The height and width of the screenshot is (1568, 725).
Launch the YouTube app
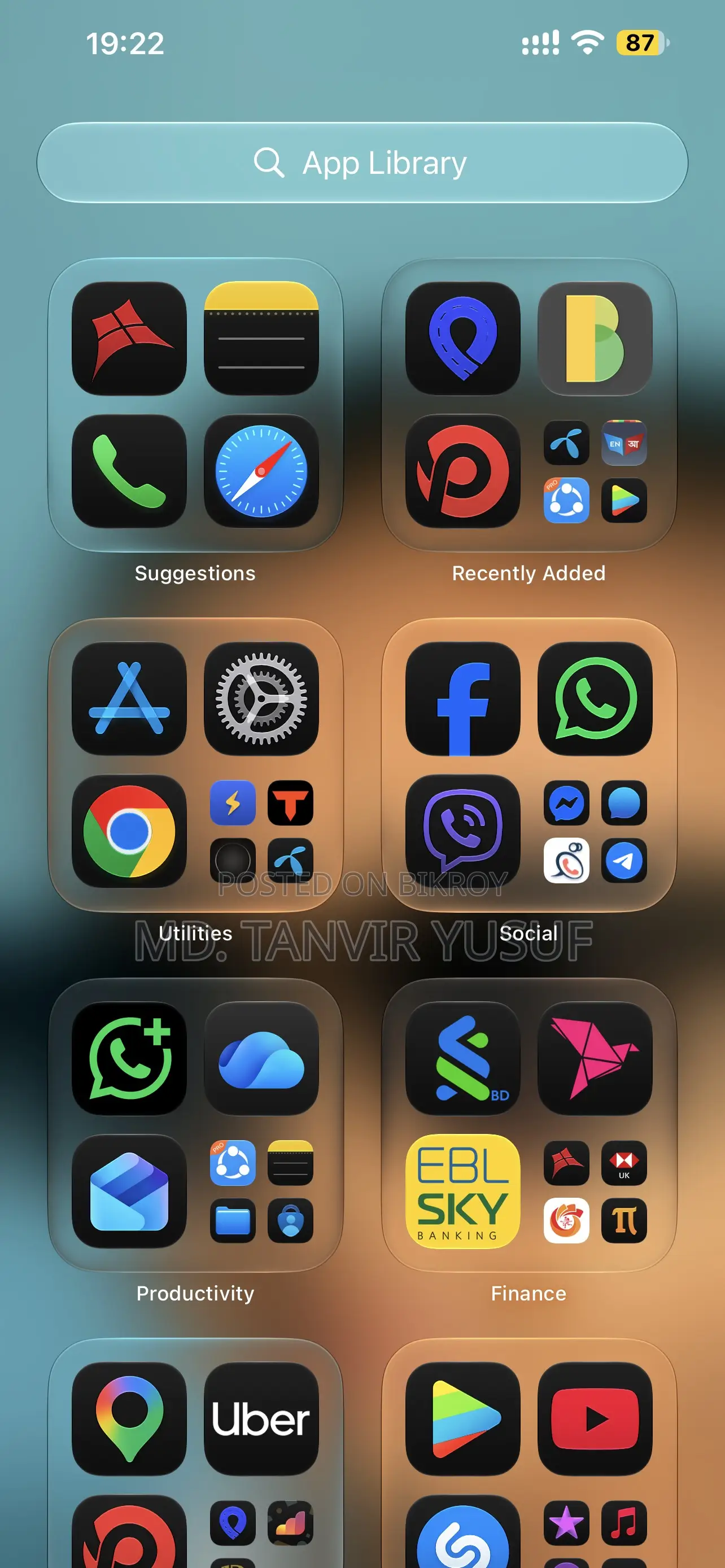click(x=595, y=1419)
